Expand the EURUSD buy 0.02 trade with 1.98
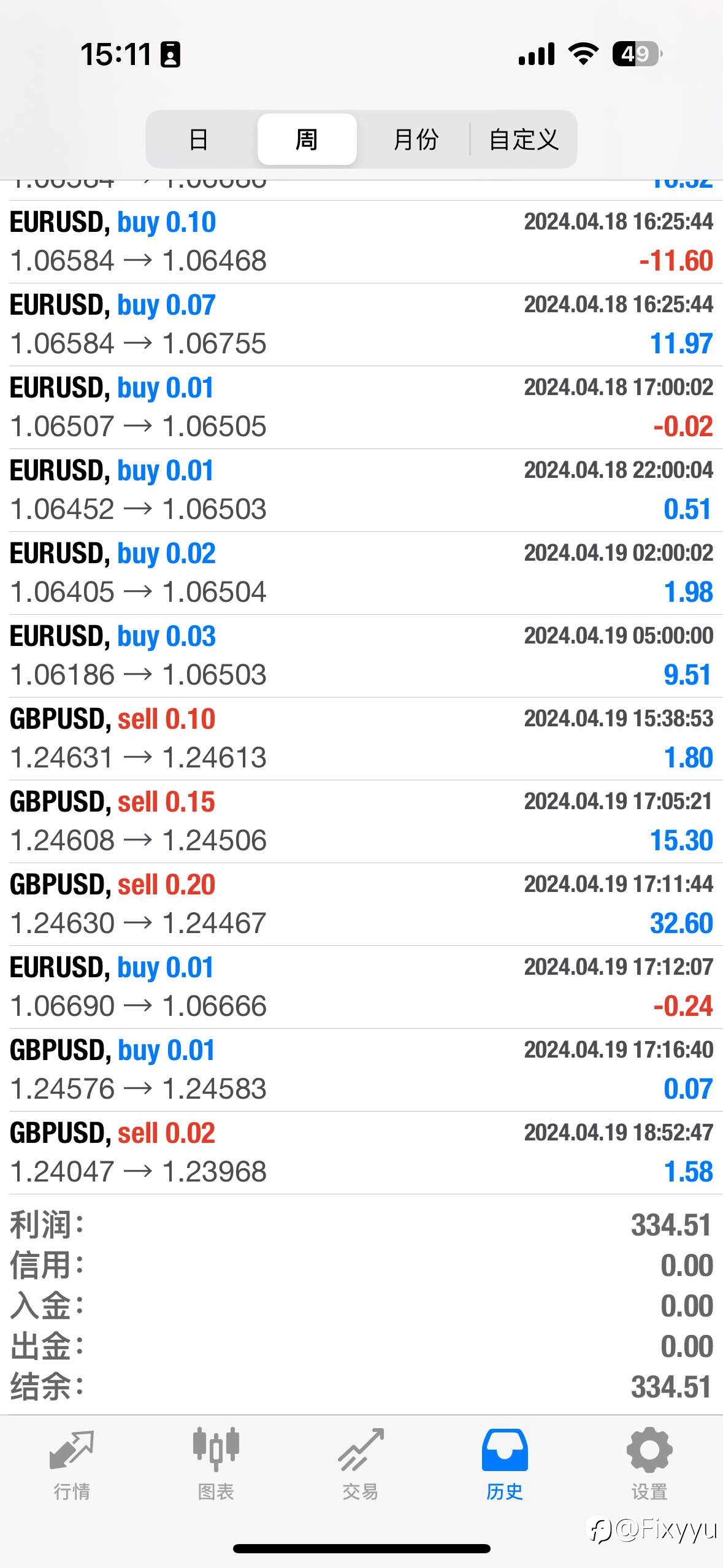Screen dimensions: 723x1568 tap(361, 573)
